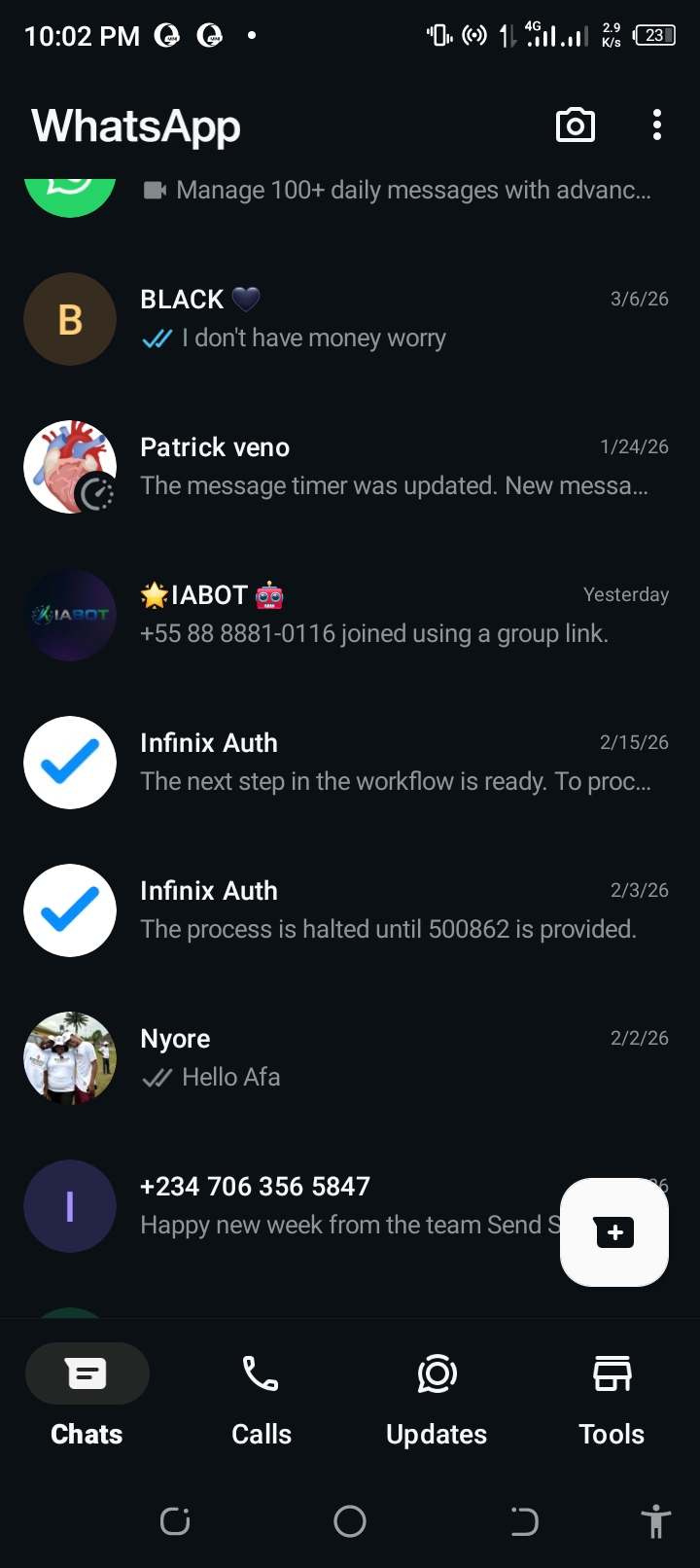The height and width of the screenshot is (1568, 700).
Task: Start a new chat
Action: pyautogui.click(x=613, y=1232)
